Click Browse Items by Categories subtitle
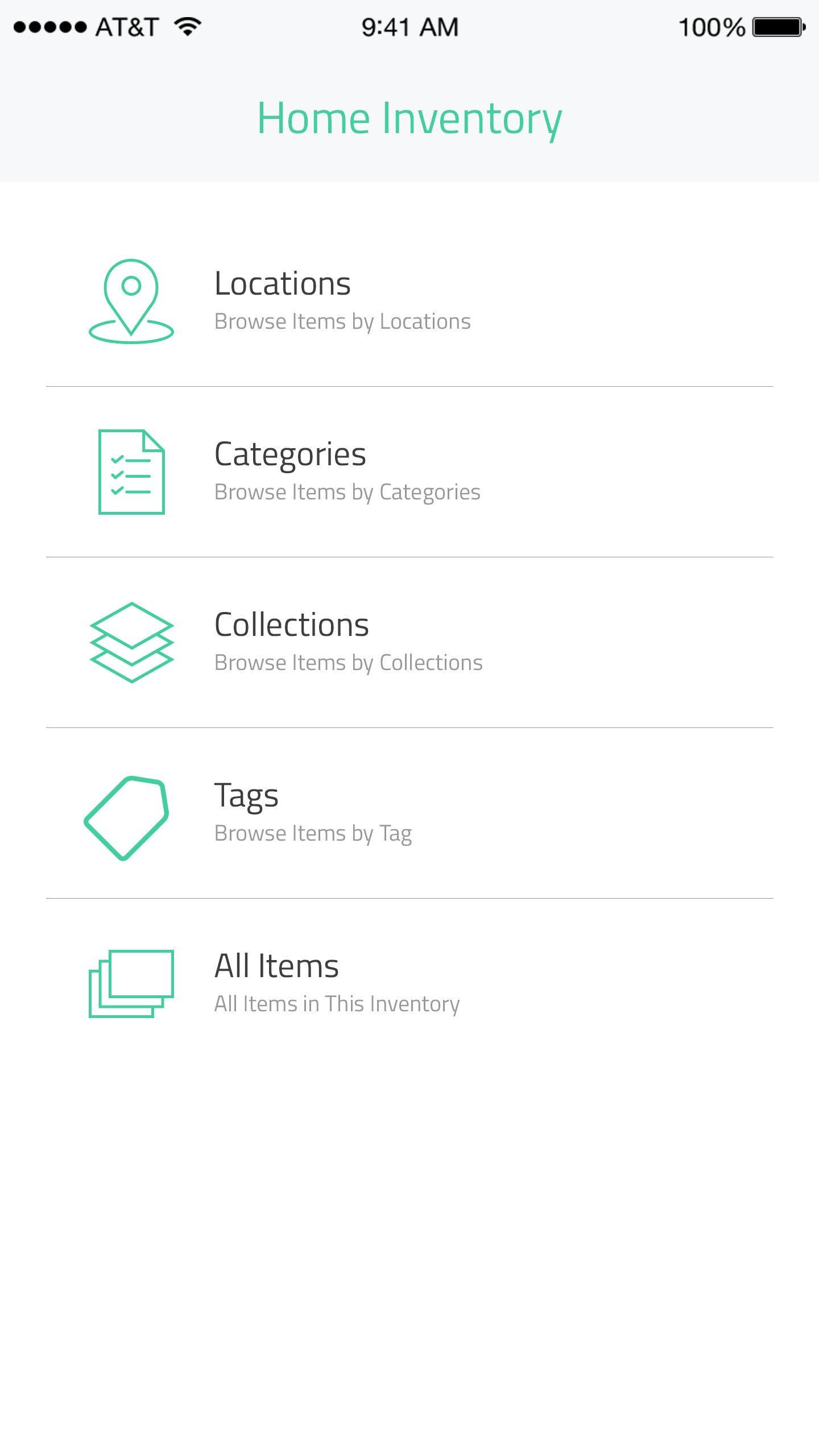Image resolution: width=819 pixels, height=1456 pixels. pyautogui.click(x=347, y=491)
